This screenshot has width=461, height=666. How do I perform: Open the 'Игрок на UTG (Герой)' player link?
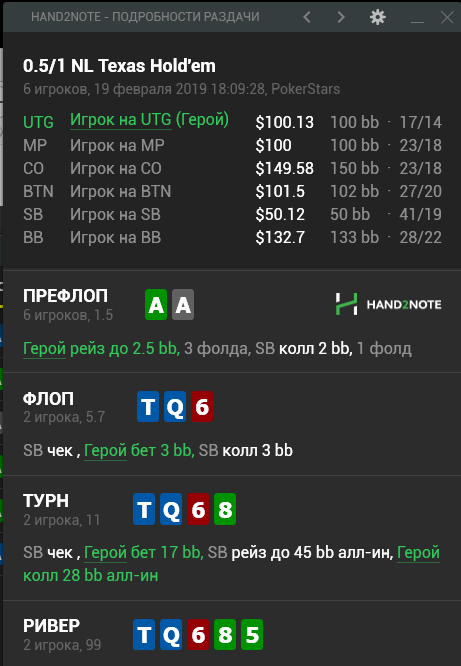pyautogui.click(x=149, y=120)
